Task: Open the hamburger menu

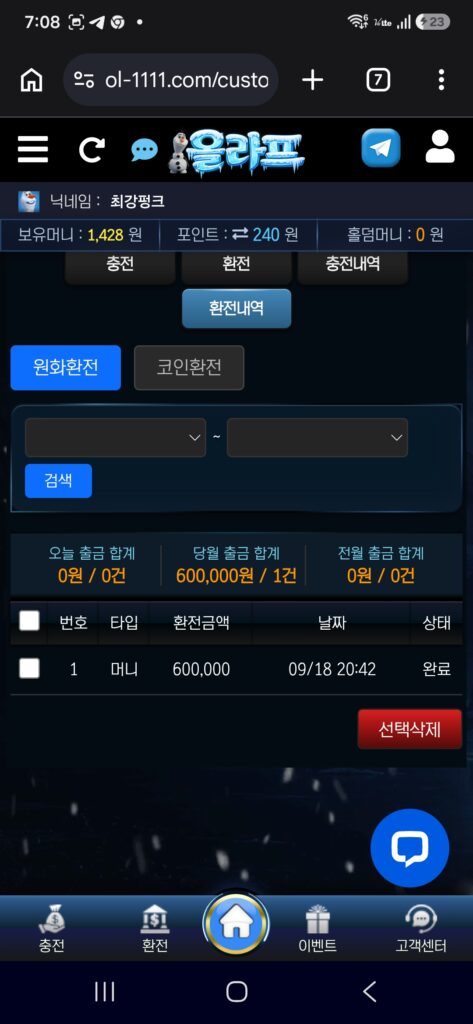Action: coord(33,150)
